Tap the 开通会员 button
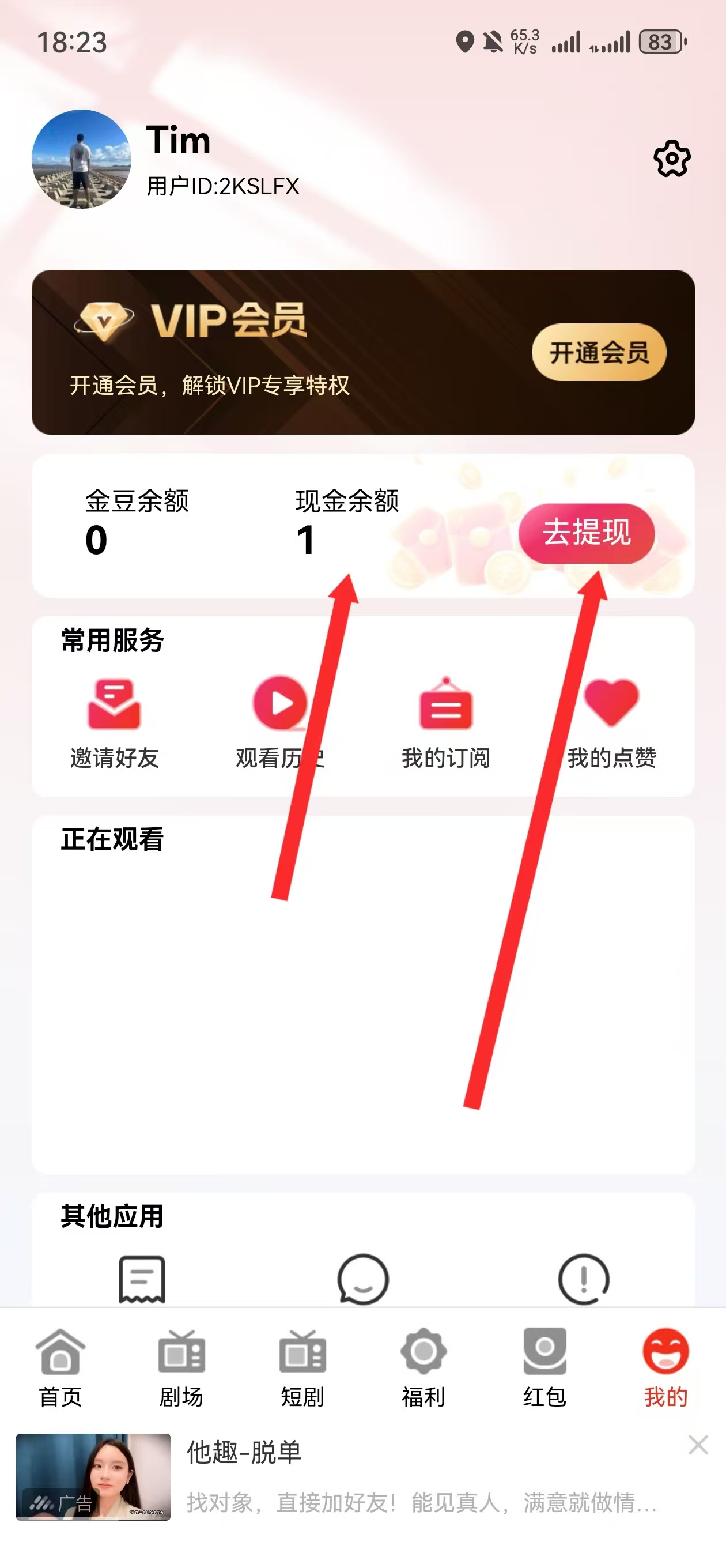Screen dimensions: 726x1568 point(599,352)
